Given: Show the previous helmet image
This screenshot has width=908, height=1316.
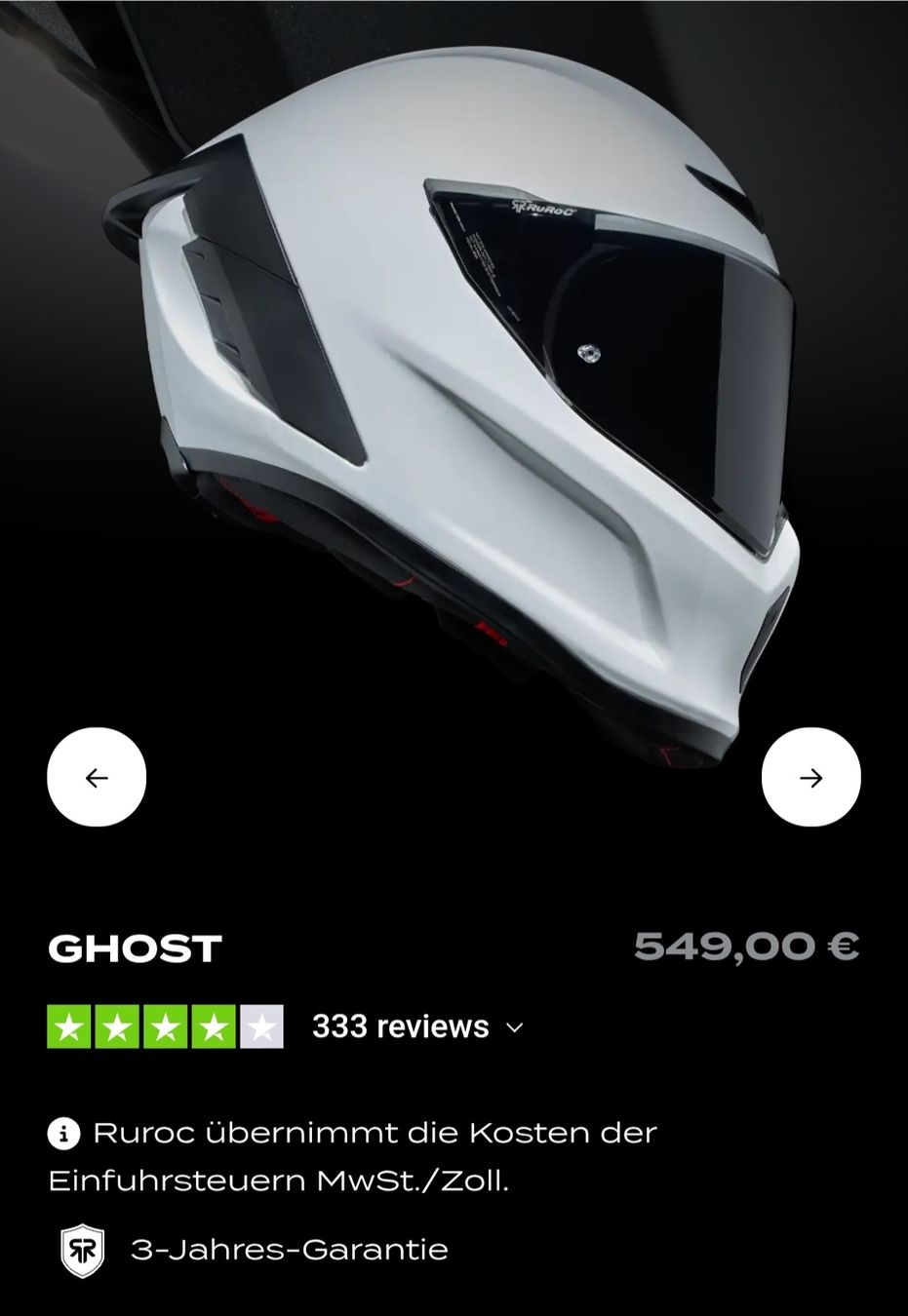Looking at the screenshot, I should (x=97, y=777).
